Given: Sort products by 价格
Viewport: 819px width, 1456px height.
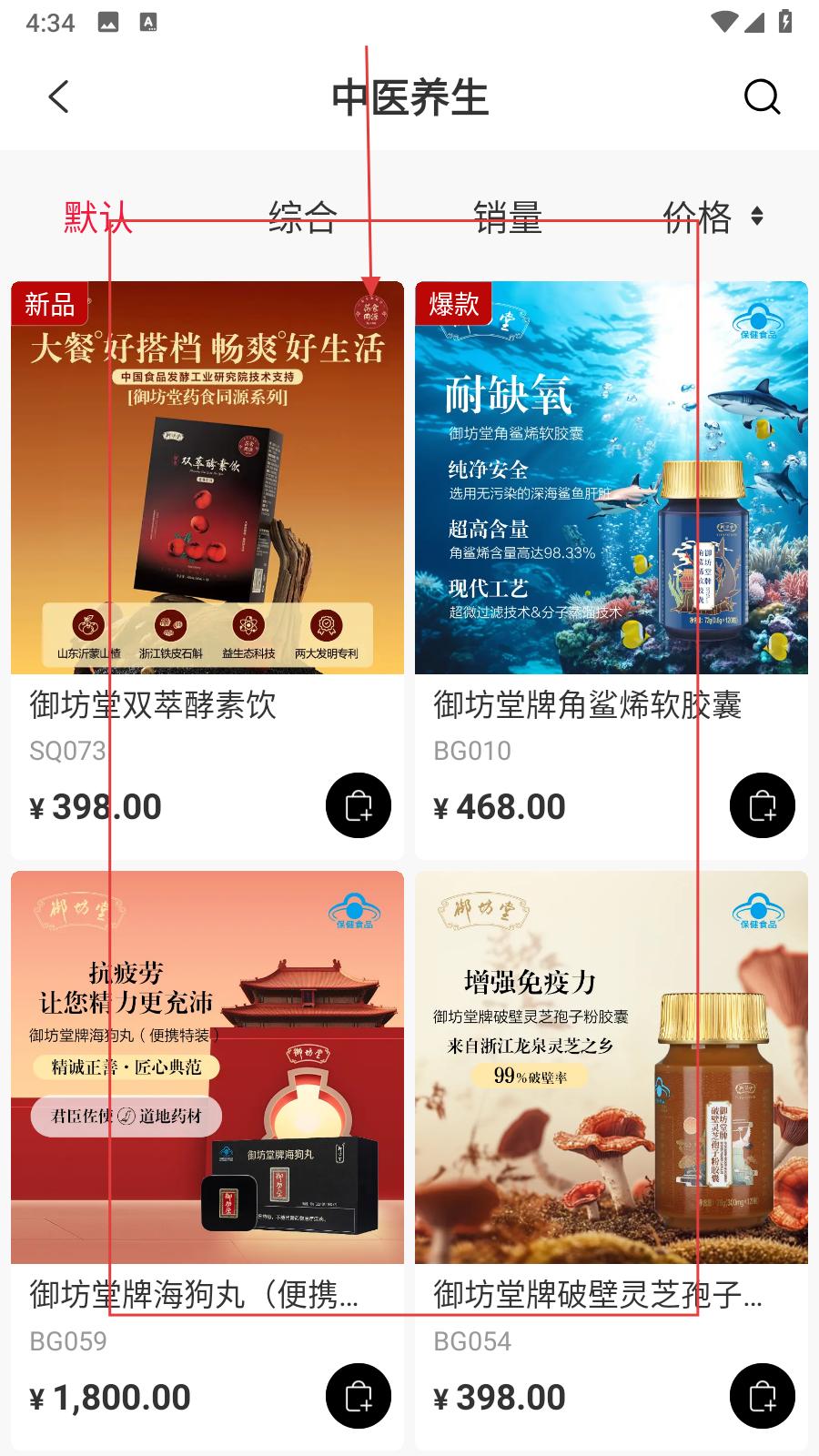Looking at the screenshot, I should click(x=711, y=217).
